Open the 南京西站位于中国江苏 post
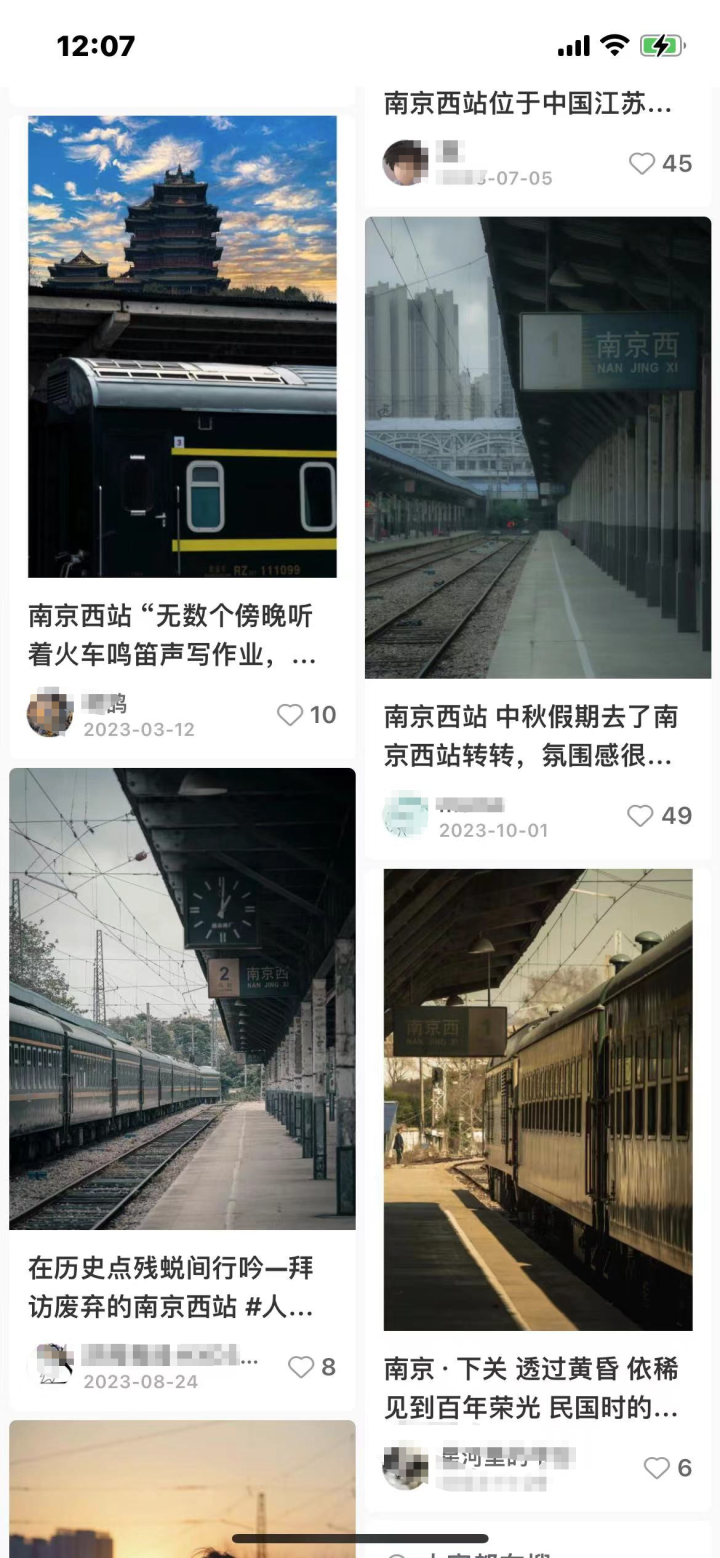The height and width of the screenshot is (1558, 720). tap(528, 103)
